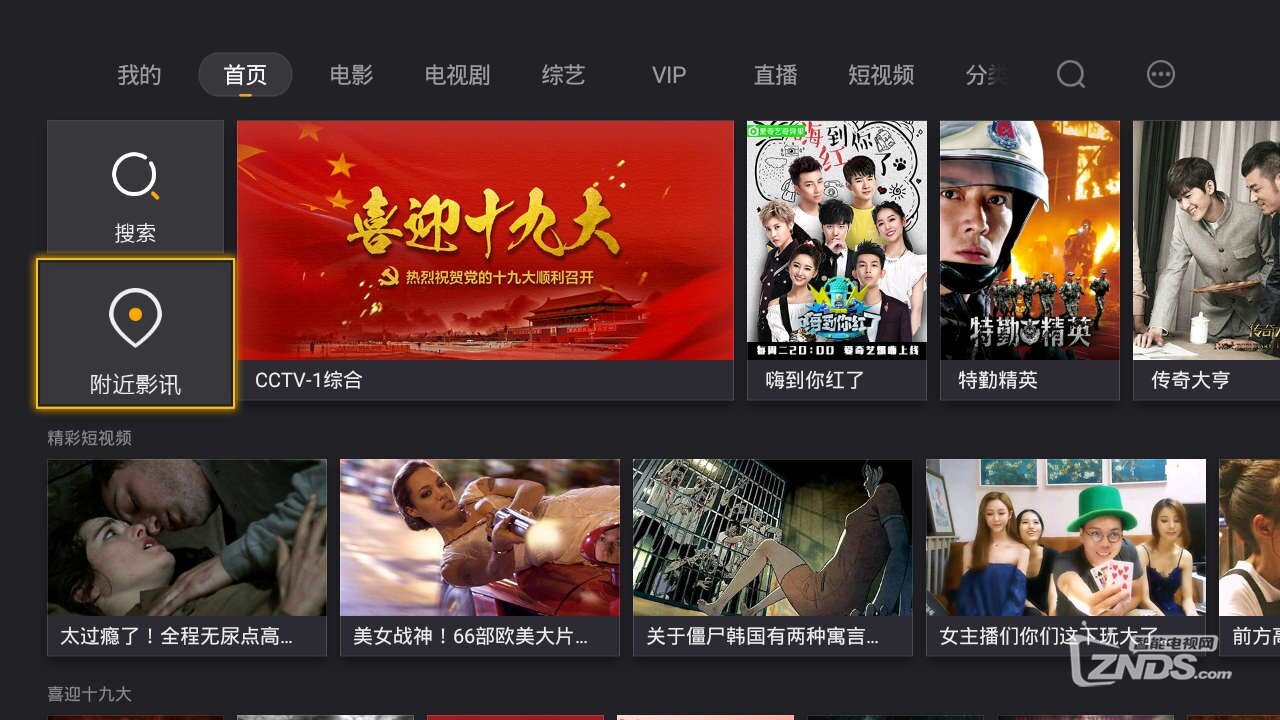Select the 首页 tab
Image resolution: width=1280 pixels, height=720 pixels.
[x=245, y=75]
